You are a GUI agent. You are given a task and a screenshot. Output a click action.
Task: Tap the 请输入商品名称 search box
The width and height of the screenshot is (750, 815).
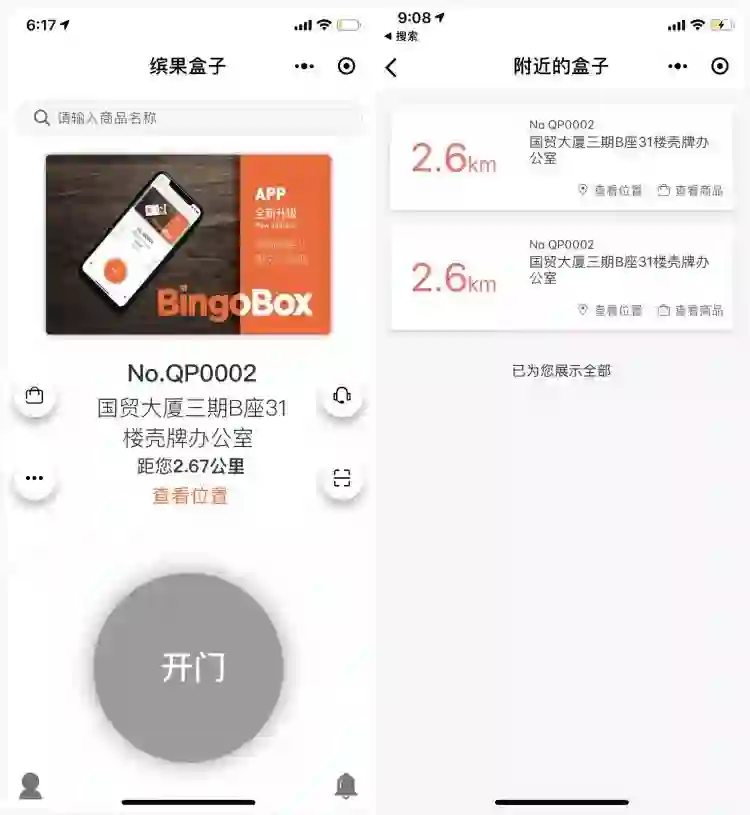click(188, 118)
